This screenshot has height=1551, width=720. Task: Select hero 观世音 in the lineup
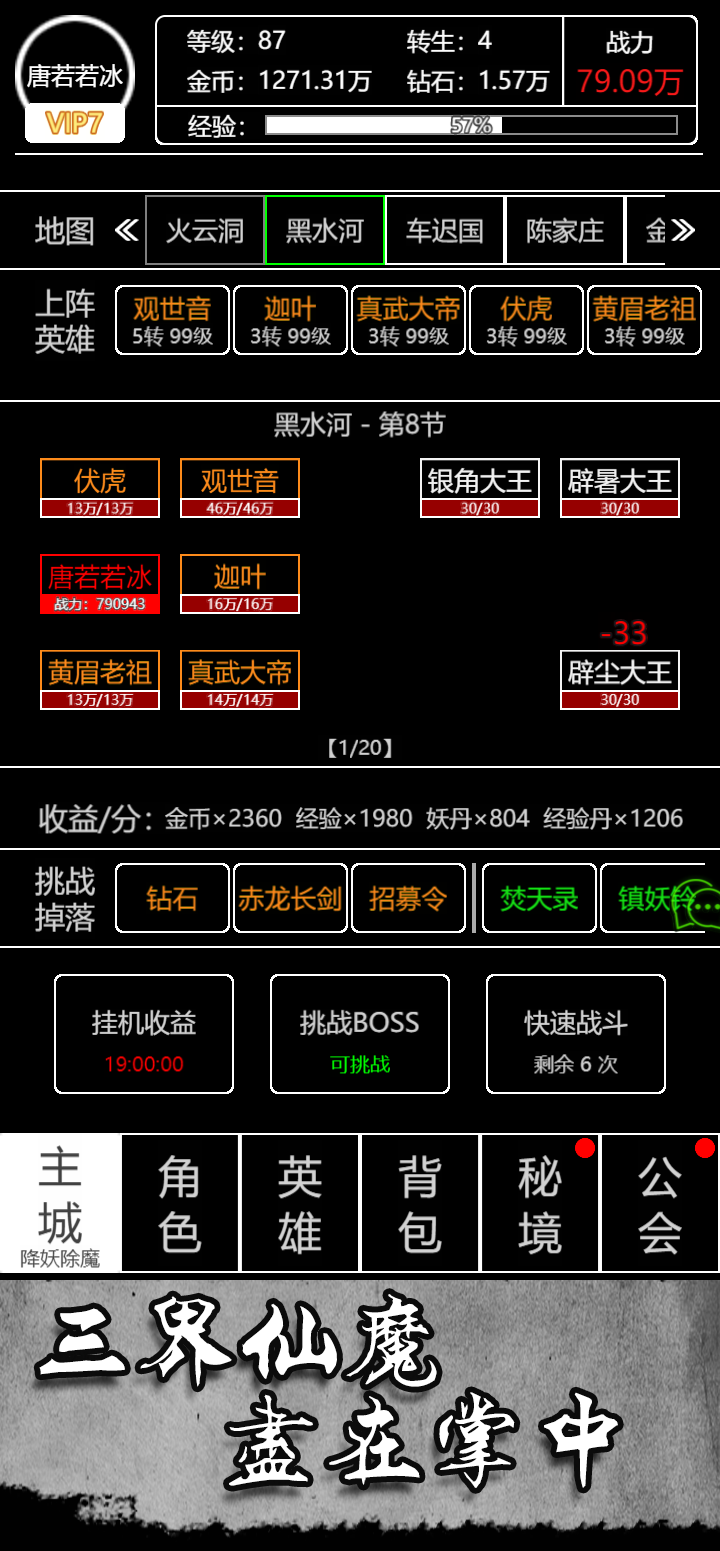click(171, 320)
